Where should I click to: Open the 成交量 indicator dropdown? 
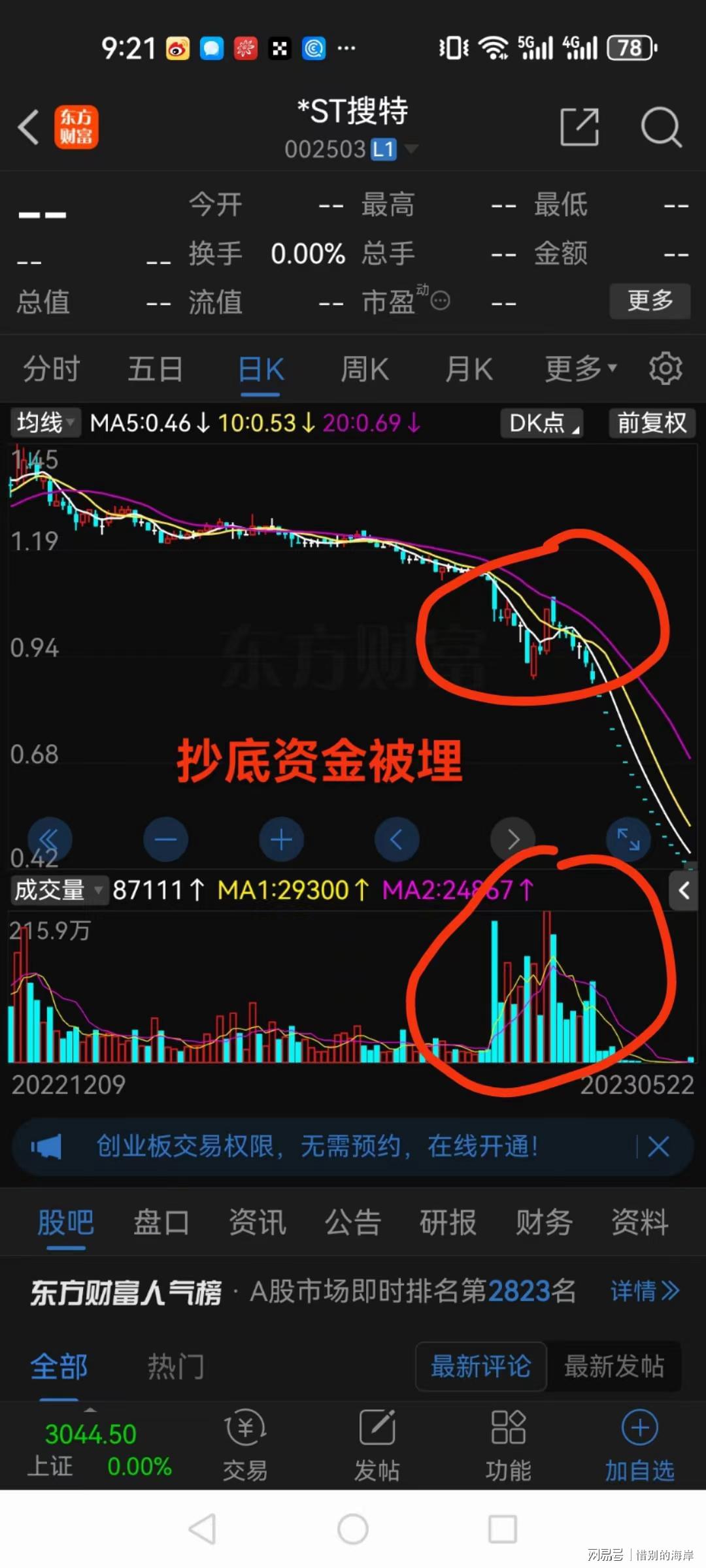pos(58,890)
